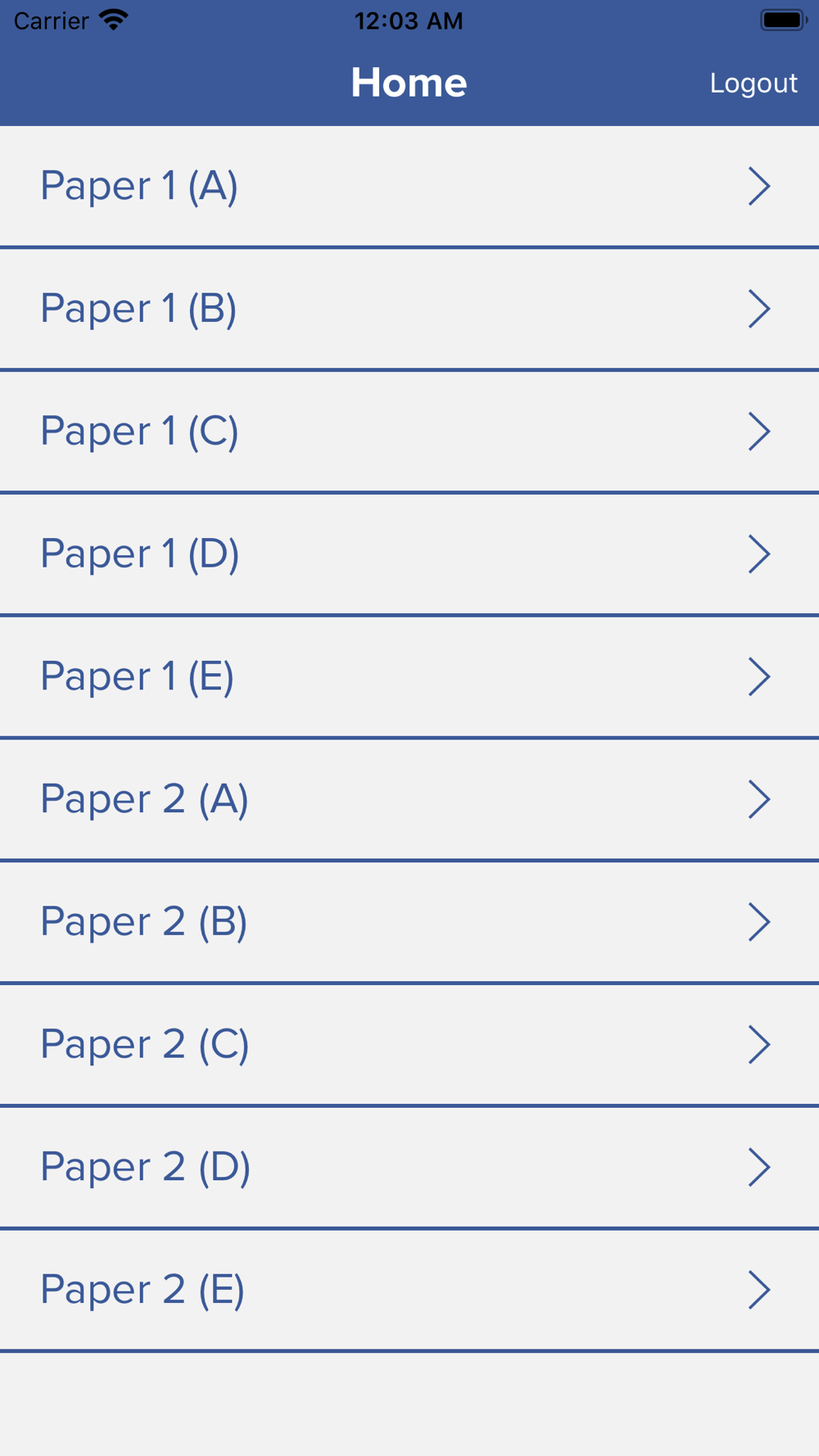The height and width of the screenshot is (1456, 819).
Task: Open Paper 1 (A)
Action: (409, 186)
